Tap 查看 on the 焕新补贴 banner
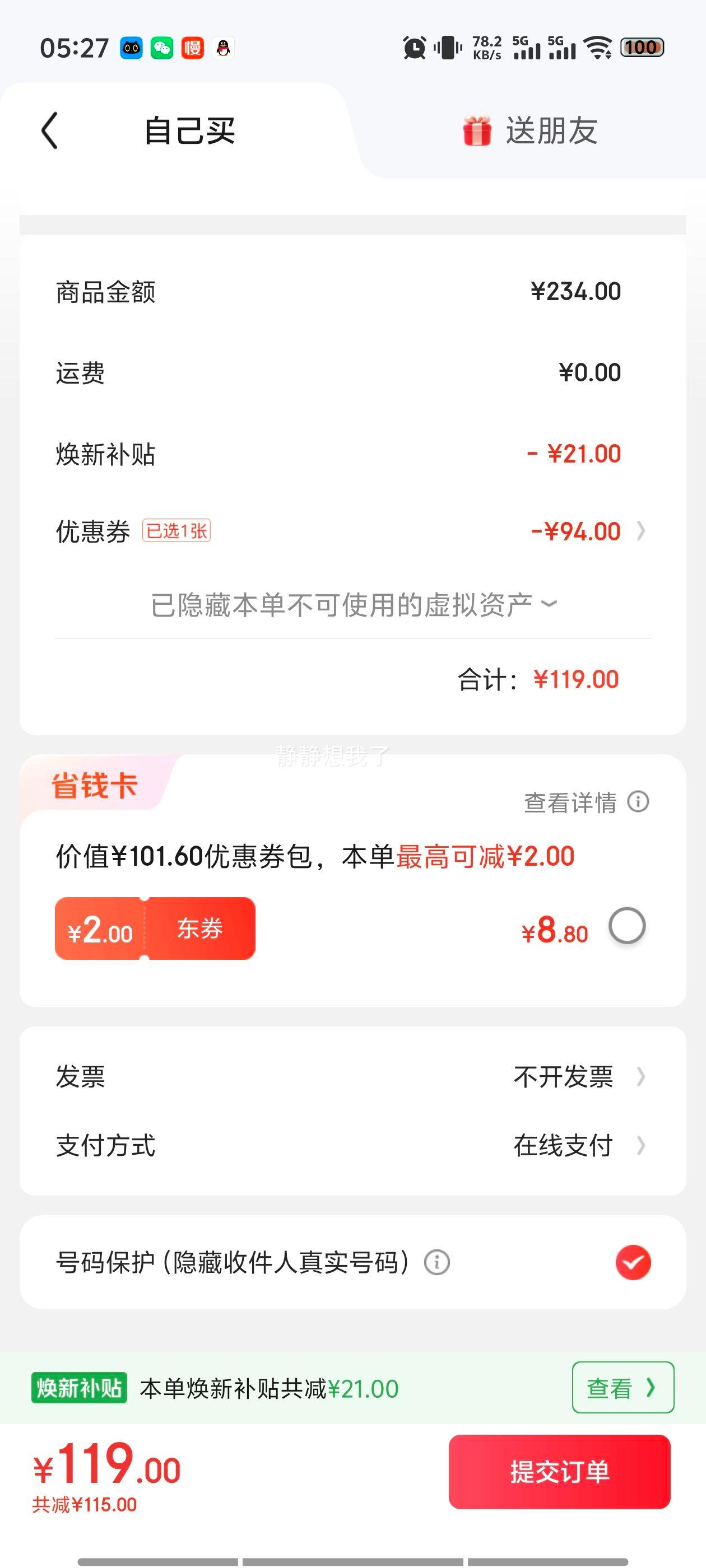Image resolution: width=706 pixels, height=1568 pixels. click(x=622, y=1388)
